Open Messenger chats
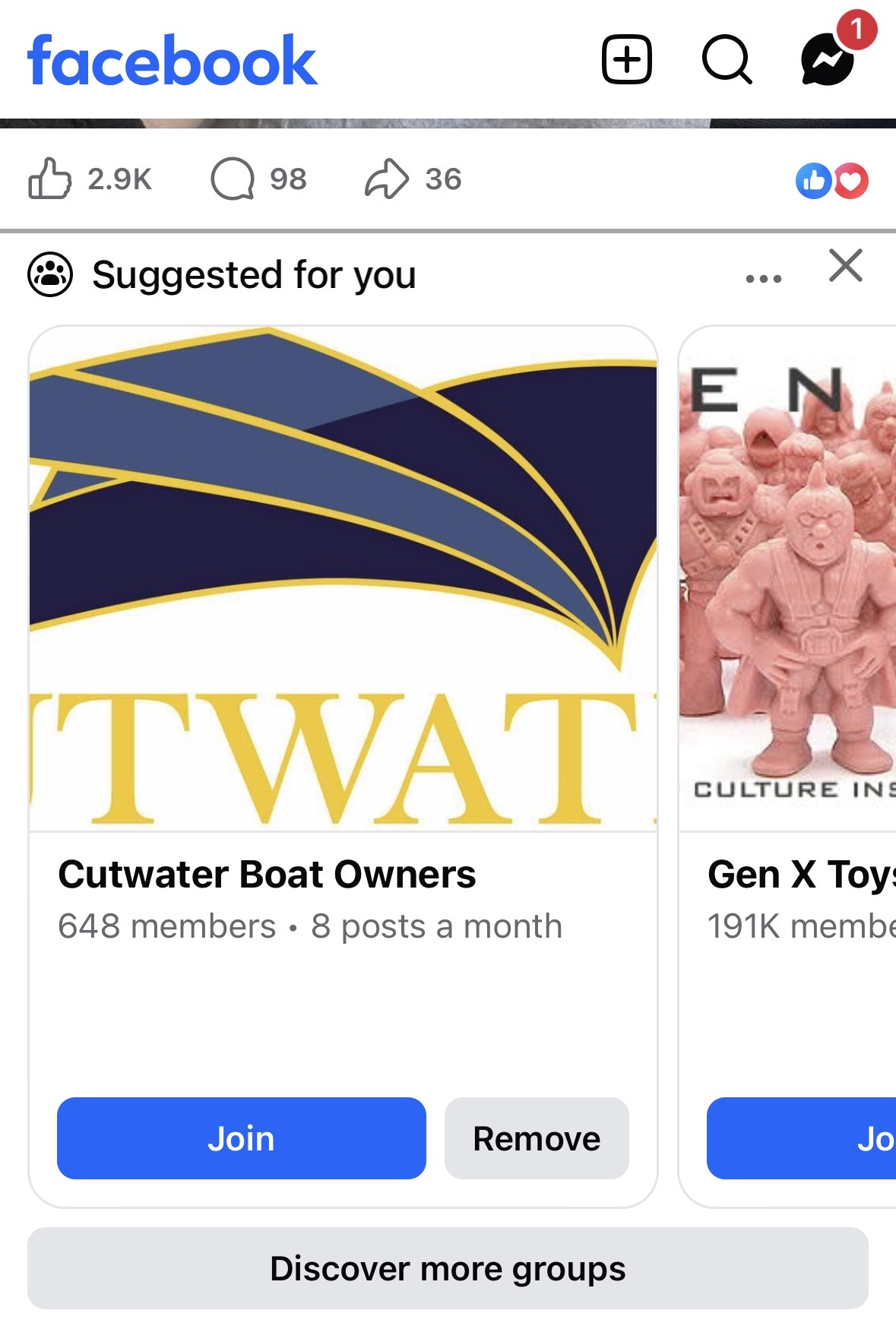The height and width of the screenshot is (1326, 896). click(x=828, y=59)
